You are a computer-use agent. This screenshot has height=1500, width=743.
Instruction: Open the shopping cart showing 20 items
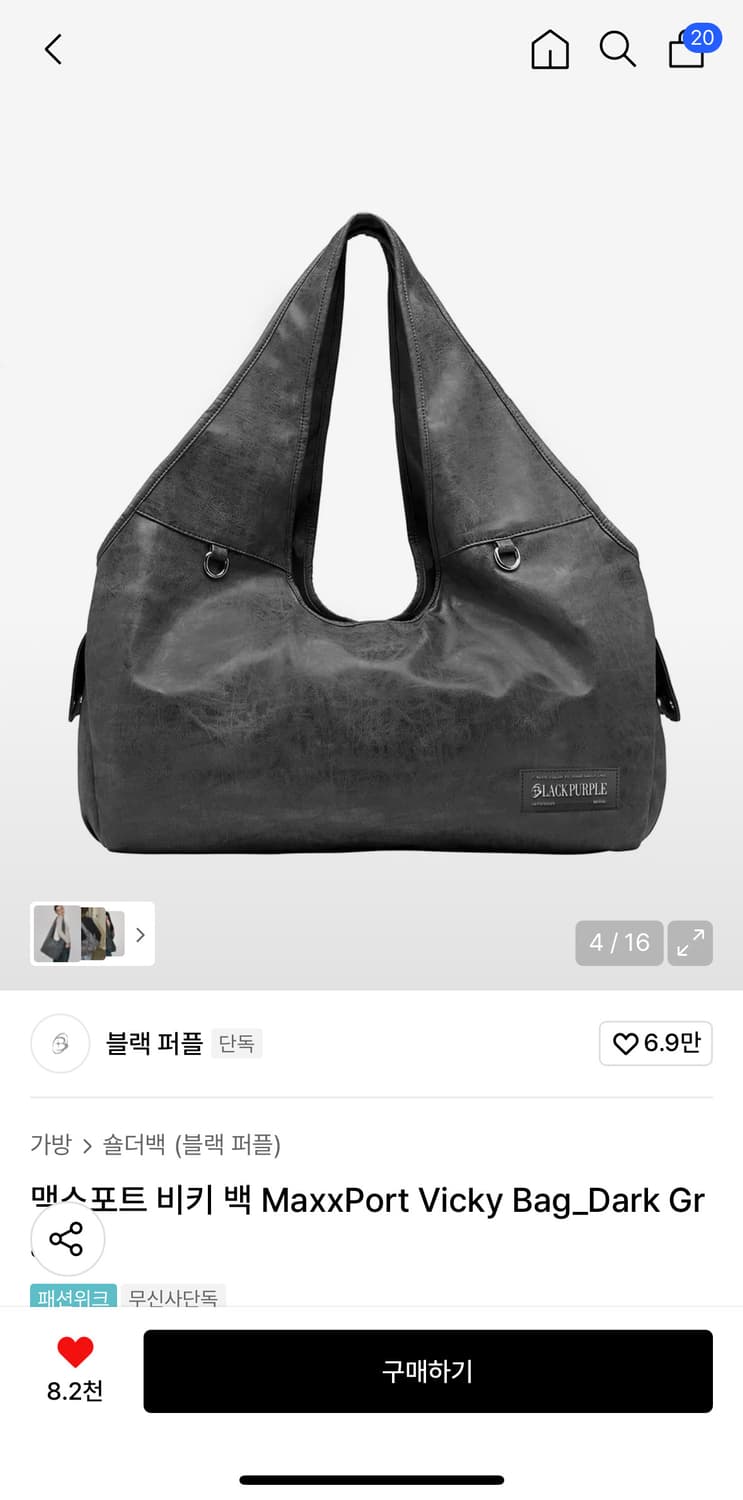coord(687,52)
